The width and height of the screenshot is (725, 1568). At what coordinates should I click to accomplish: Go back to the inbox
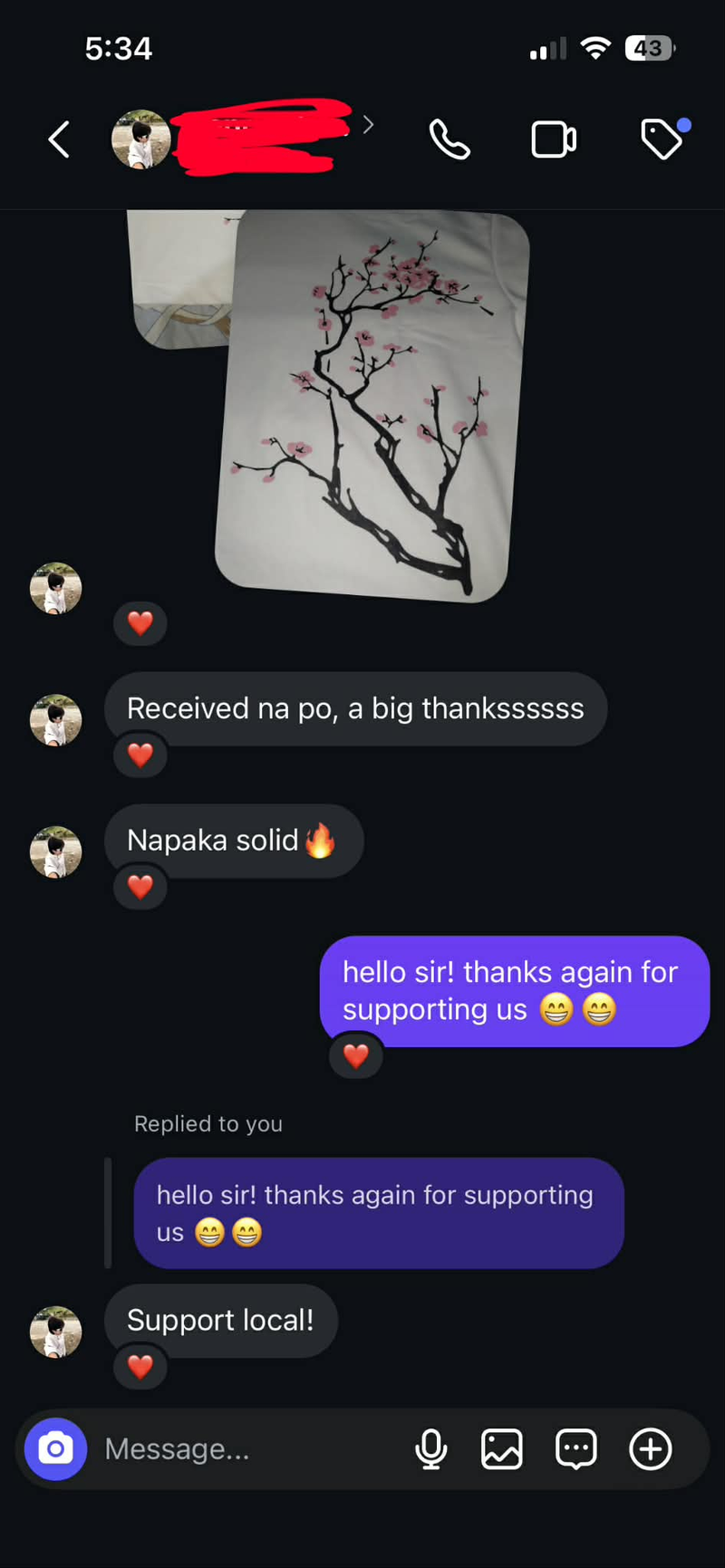click(x=59, y=140)
